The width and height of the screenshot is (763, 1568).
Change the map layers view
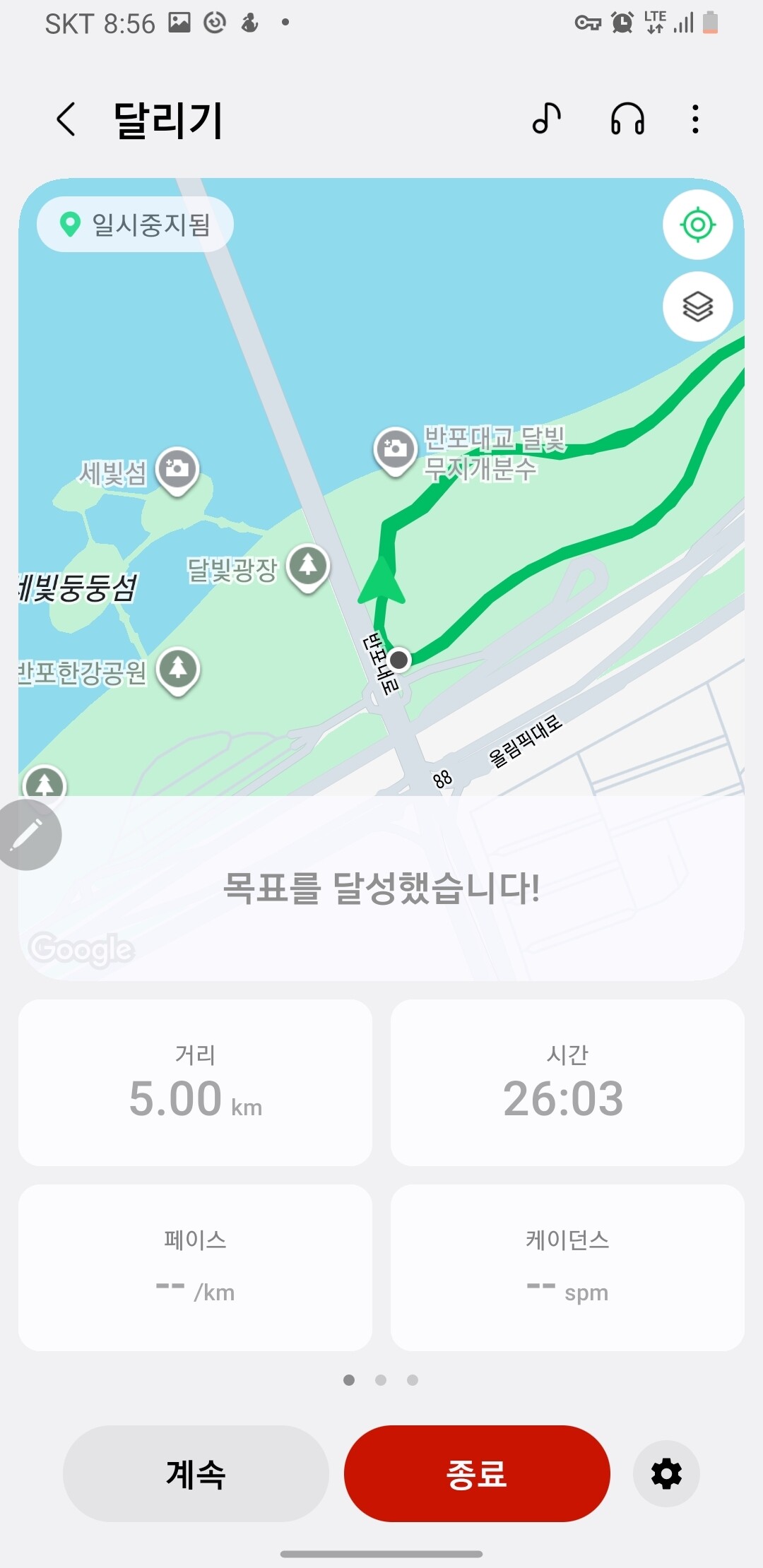697,307
